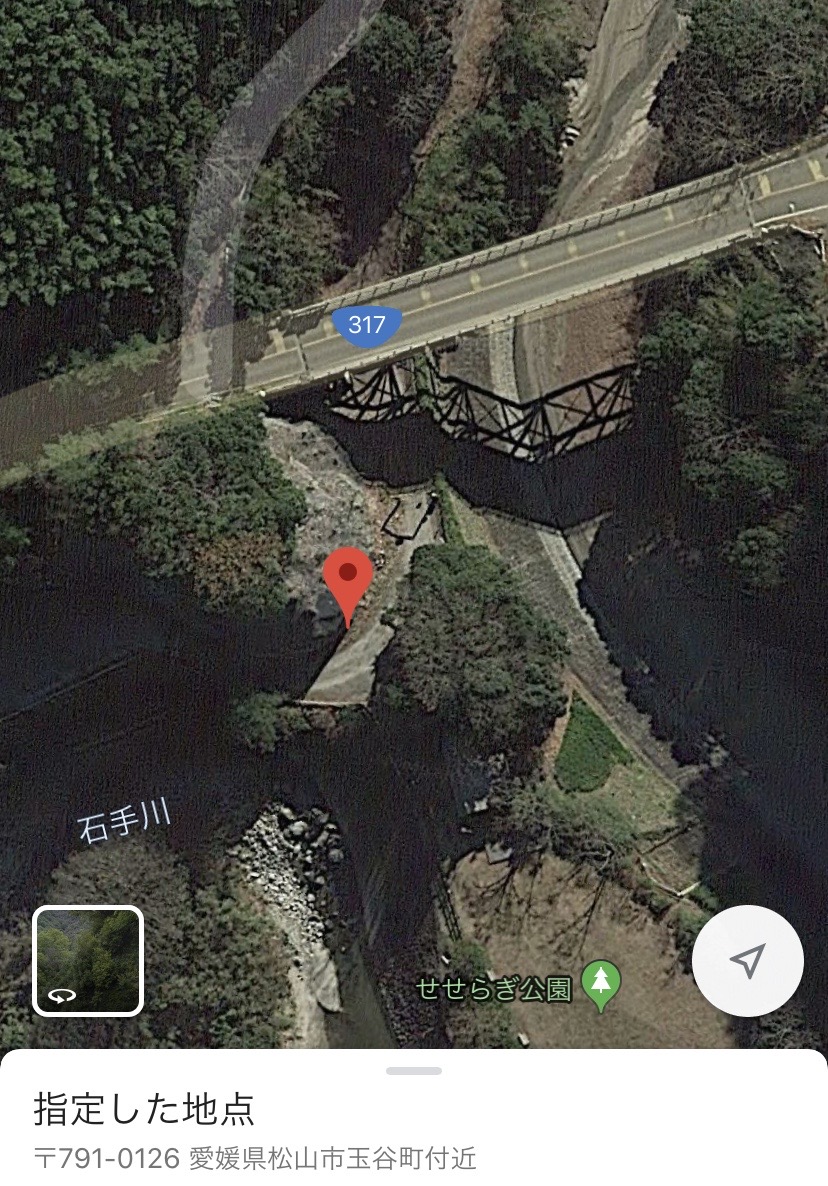Expand the 指定した地点 info panel
Image resolution: width=828 pixels, height=1186 pixels.
pos(413,1071)
